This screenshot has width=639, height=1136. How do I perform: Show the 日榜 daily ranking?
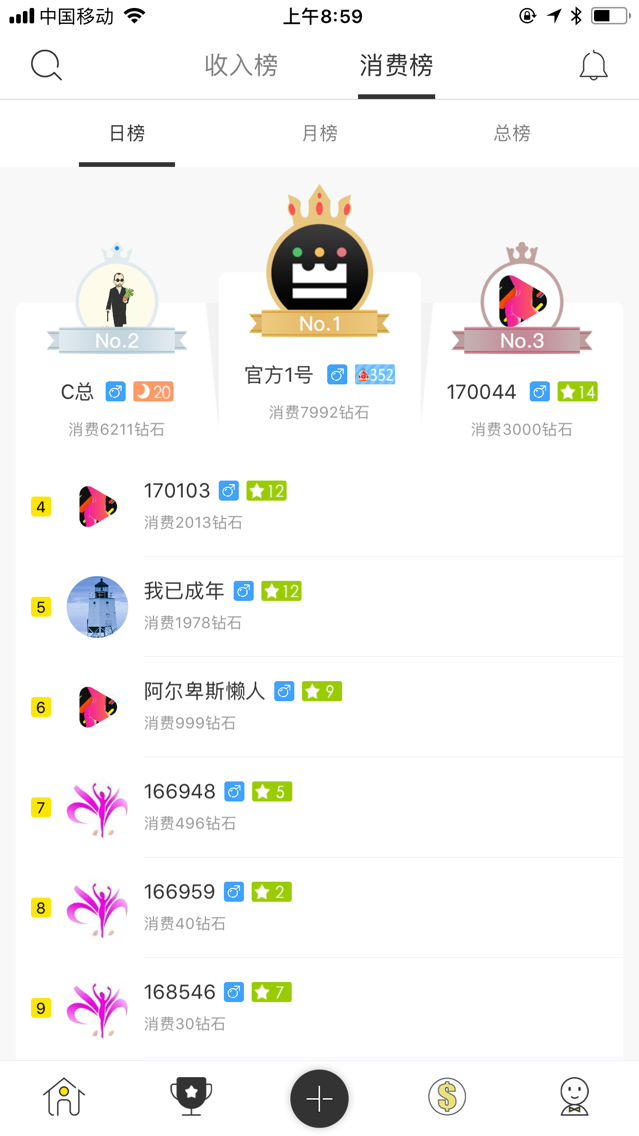(x=127, y=134)
